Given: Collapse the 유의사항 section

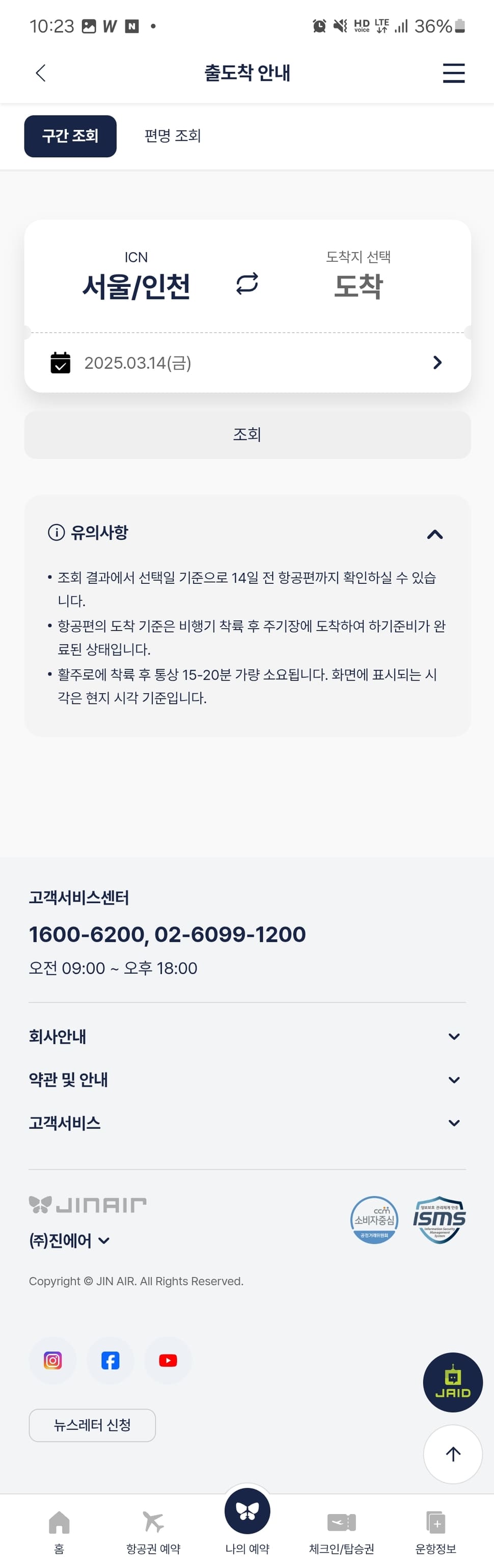Looking at the screenshot, I should [x=434, y=534].
